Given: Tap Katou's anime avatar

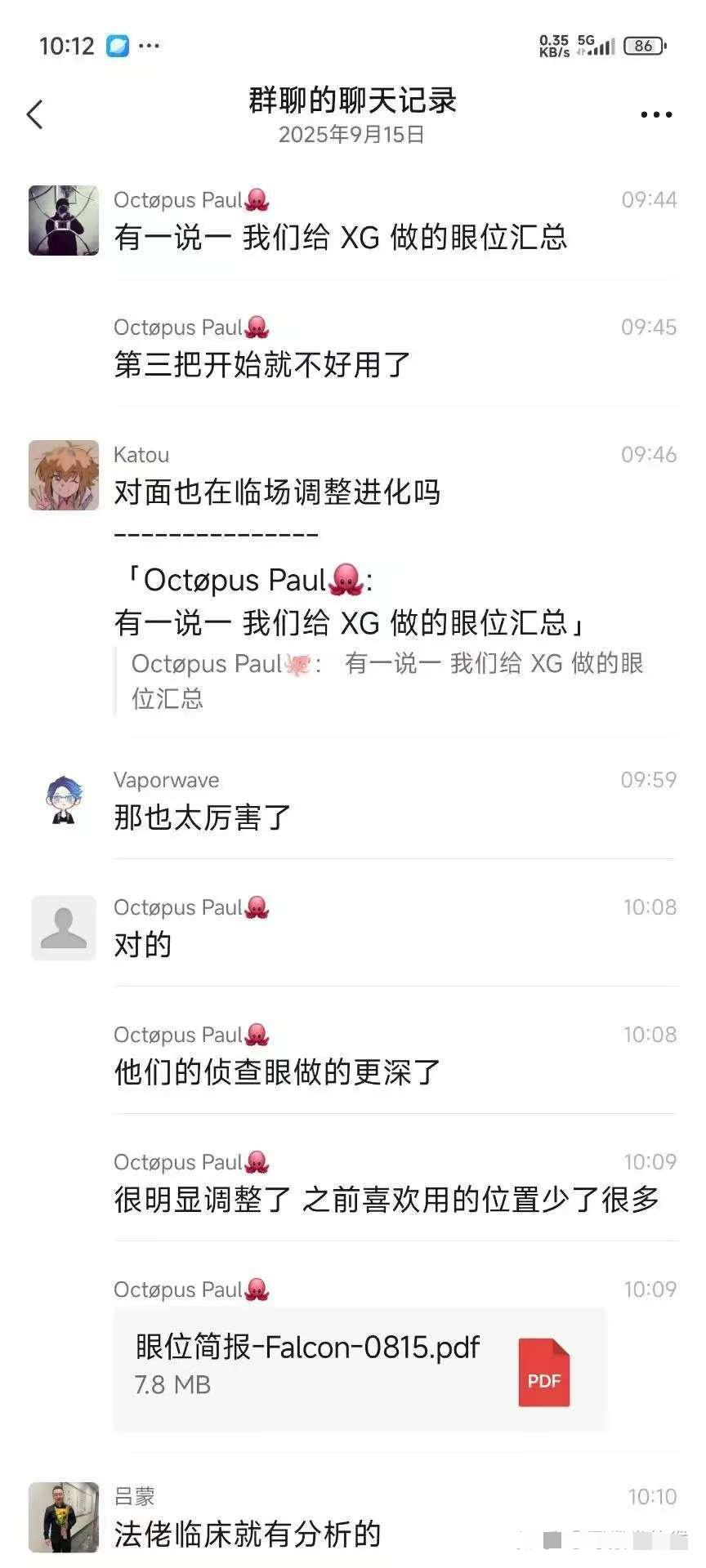Looking at the screenshot, I should click(63, 475).
